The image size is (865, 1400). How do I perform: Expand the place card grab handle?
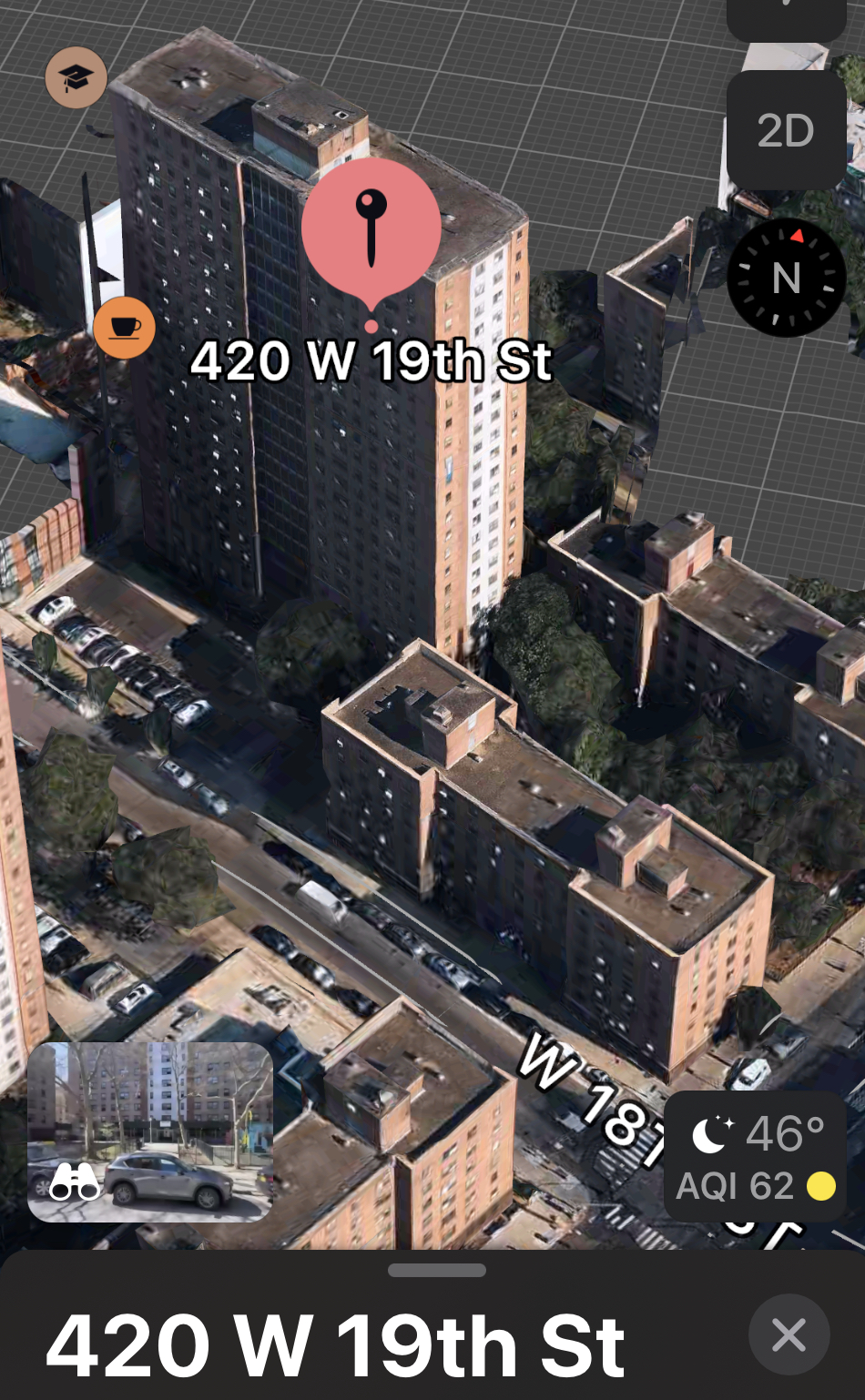436,1270
